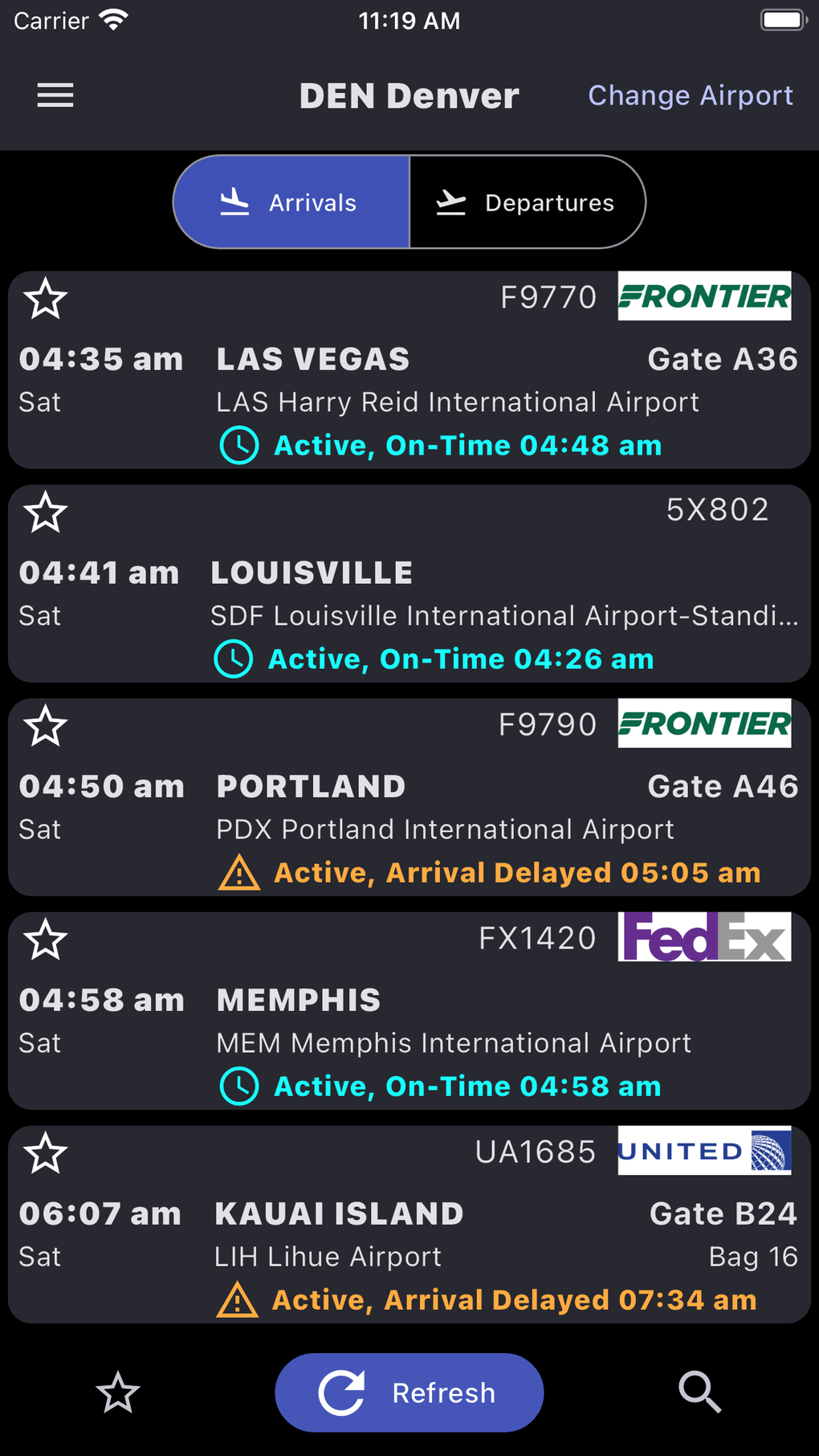Screen dimensions: 819x1456
Task: Favorite the F9770 Las Vegas flight
Action: pyautogui.click(x=46, y=299)
